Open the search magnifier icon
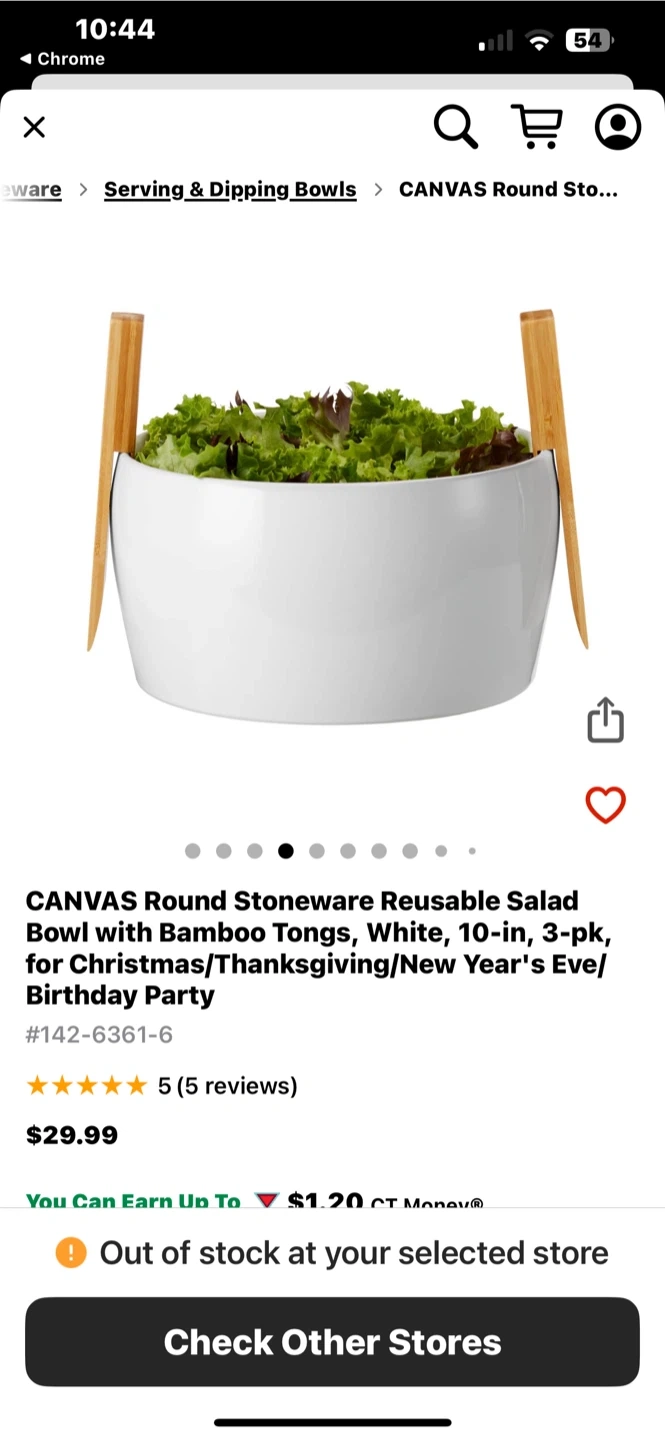The height and width of the screenshot is (1440, 665). pos(455,127)
